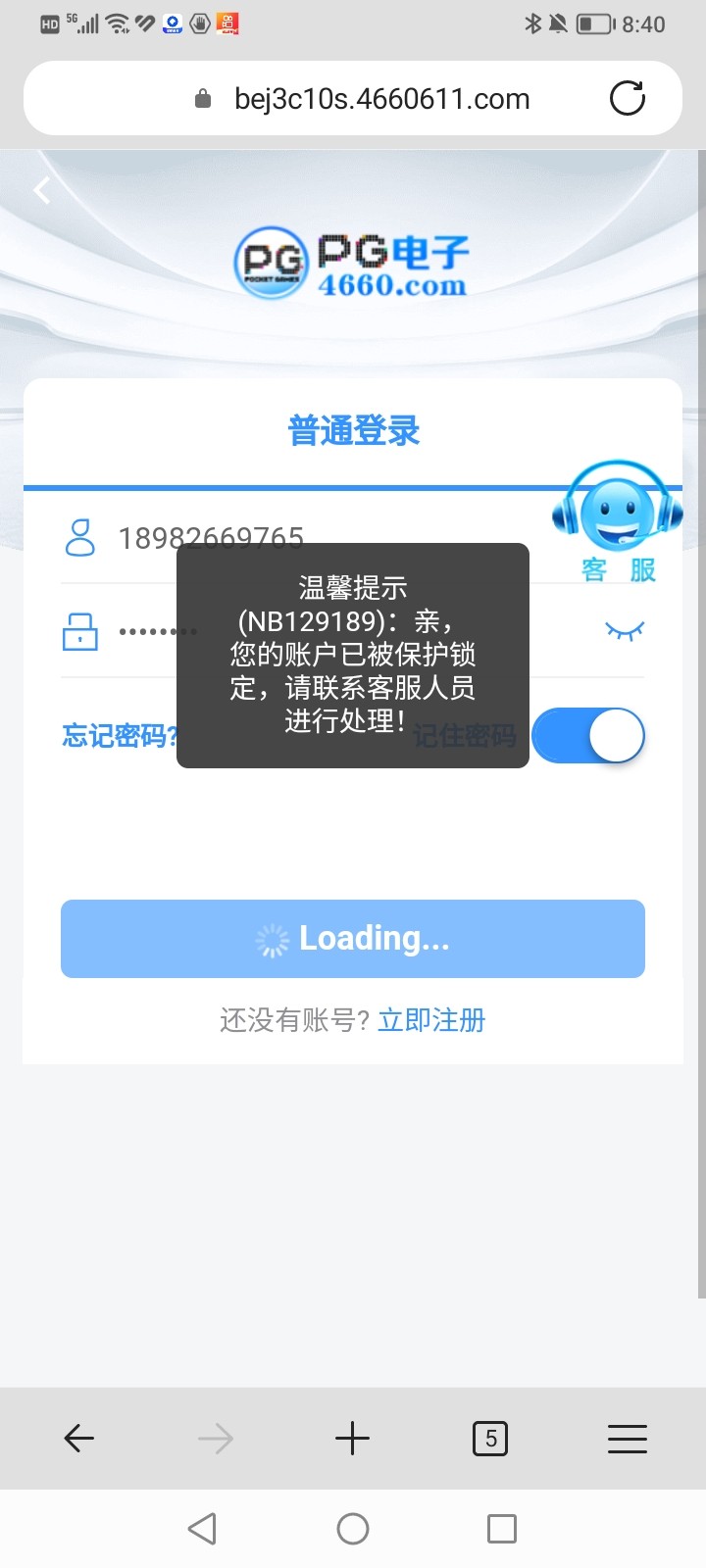Open a new browser tab
This screenshot has height=1568, width=706.
352,1439
